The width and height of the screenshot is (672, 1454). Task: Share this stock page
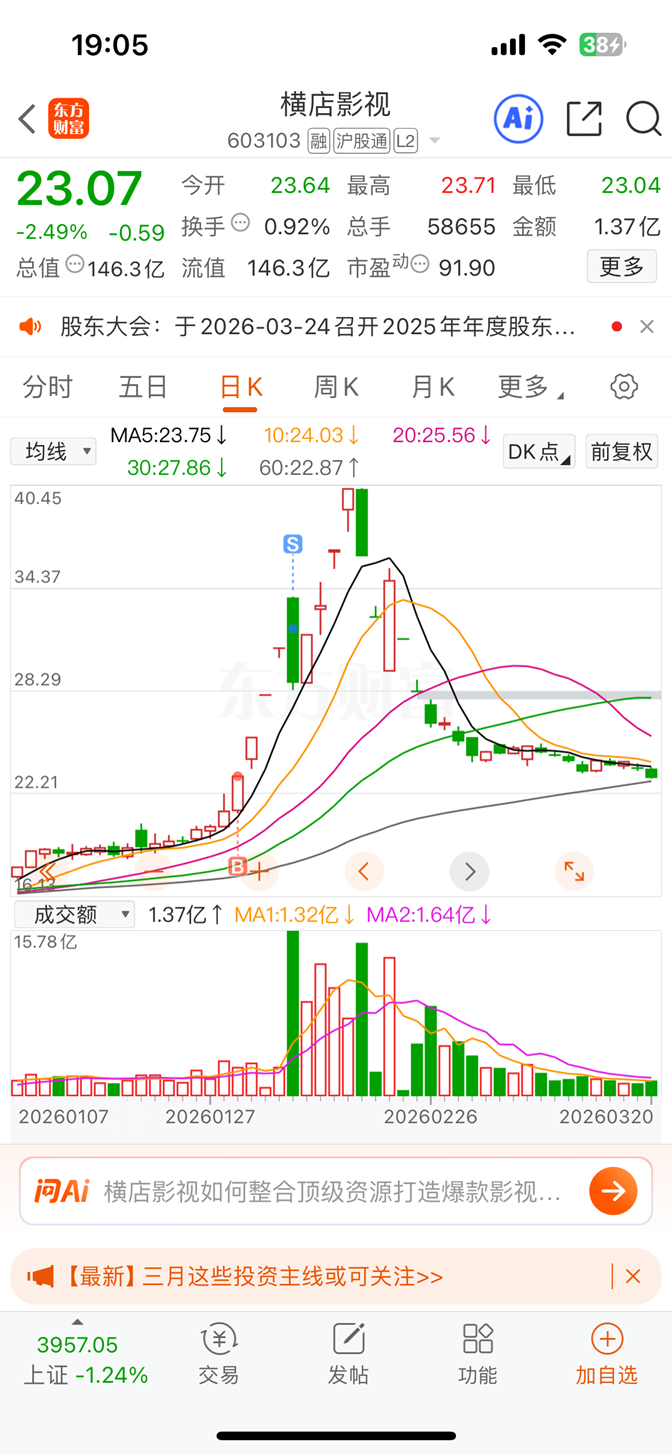(584, 119)
